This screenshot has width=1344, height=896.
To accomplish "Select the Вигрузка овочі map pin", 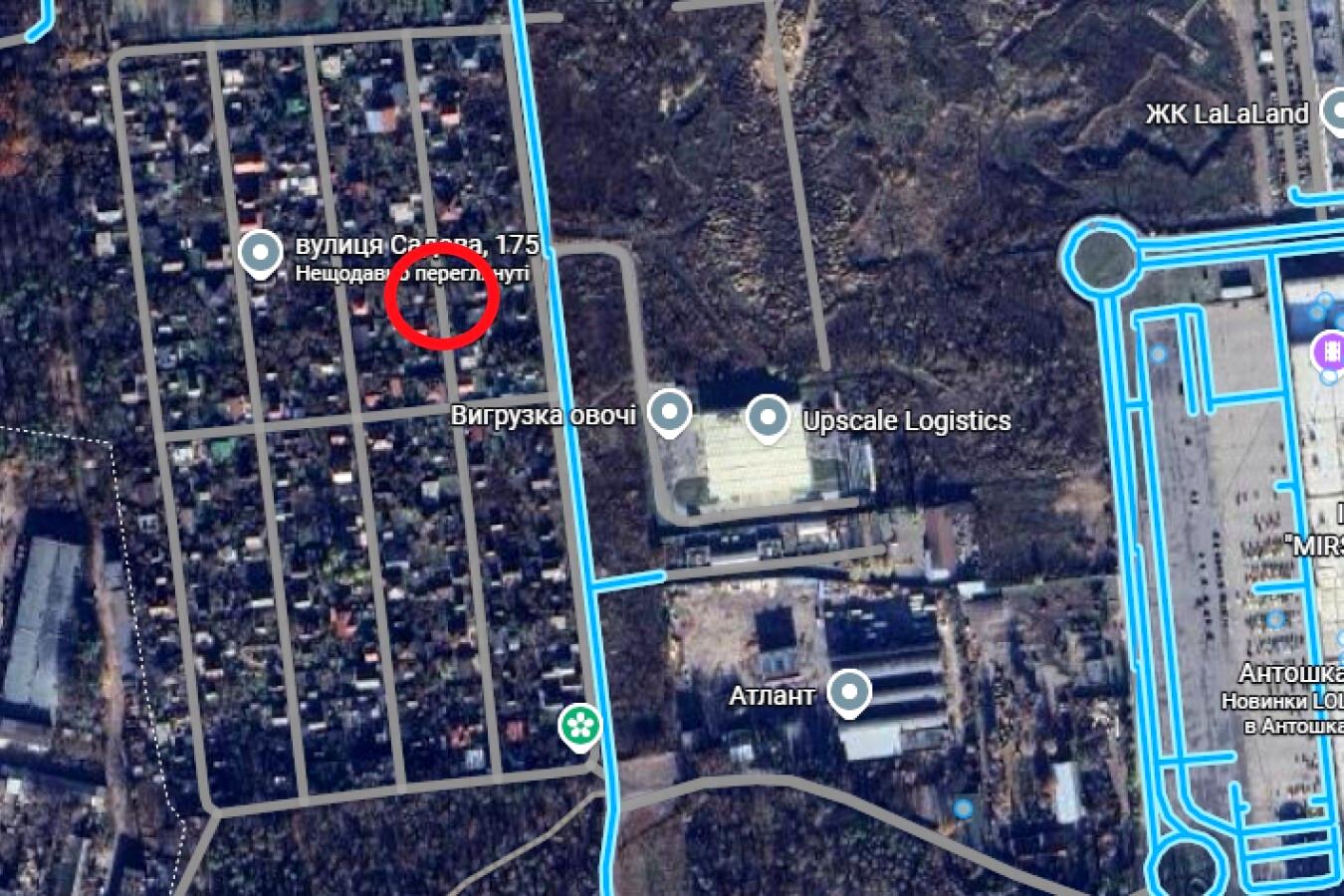I will [669, 413].
